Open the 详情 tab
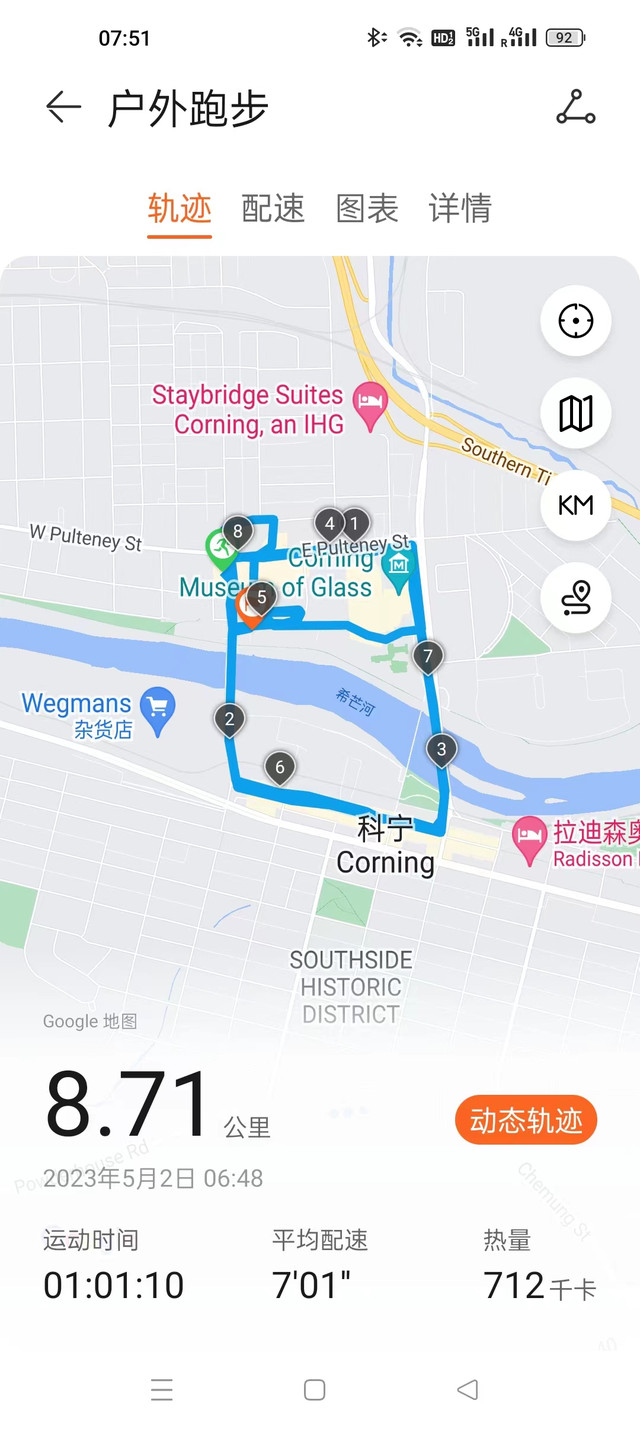Screen dimensions: 640x1429 [x=460, y=208]
